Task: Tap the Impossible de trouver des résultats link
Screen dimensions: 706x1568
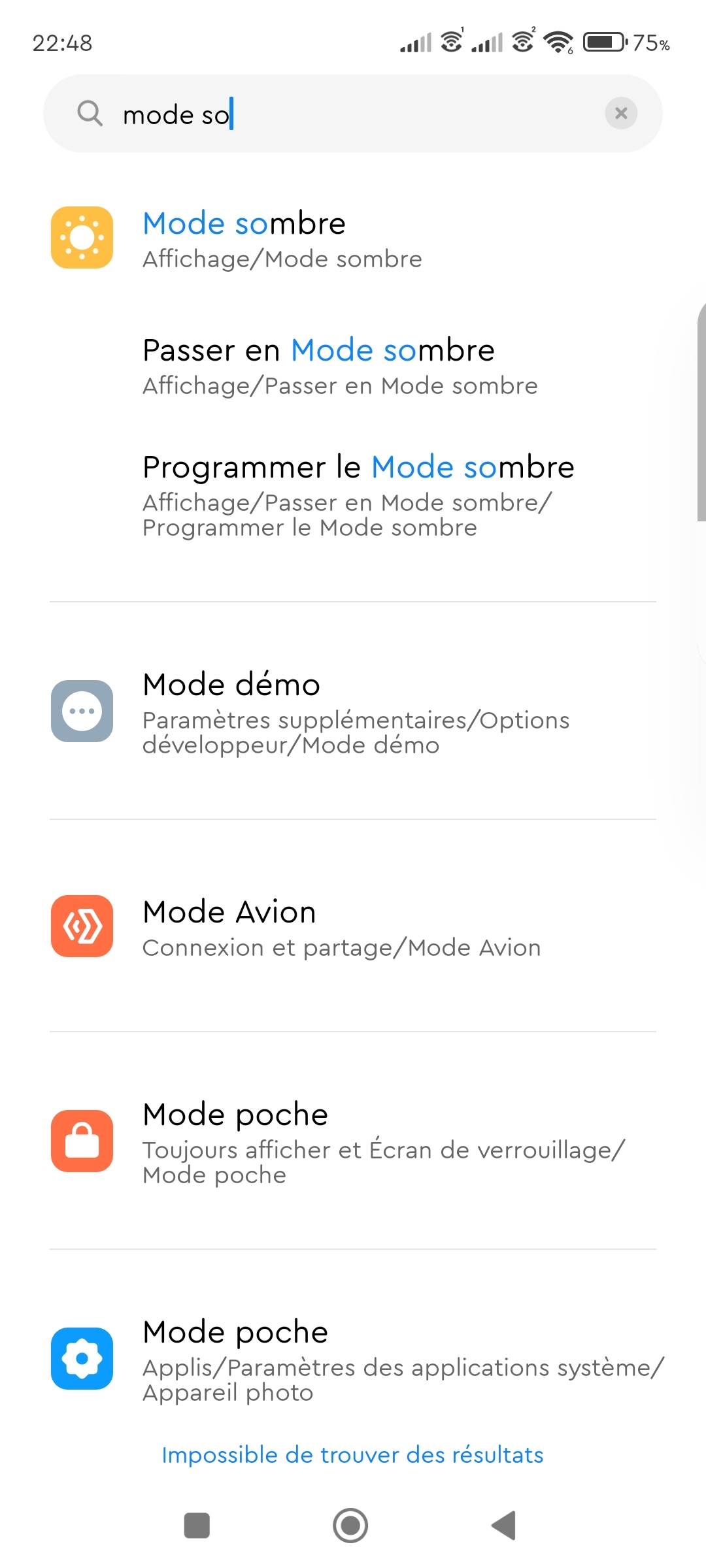Action: [x=352, y=1455]
